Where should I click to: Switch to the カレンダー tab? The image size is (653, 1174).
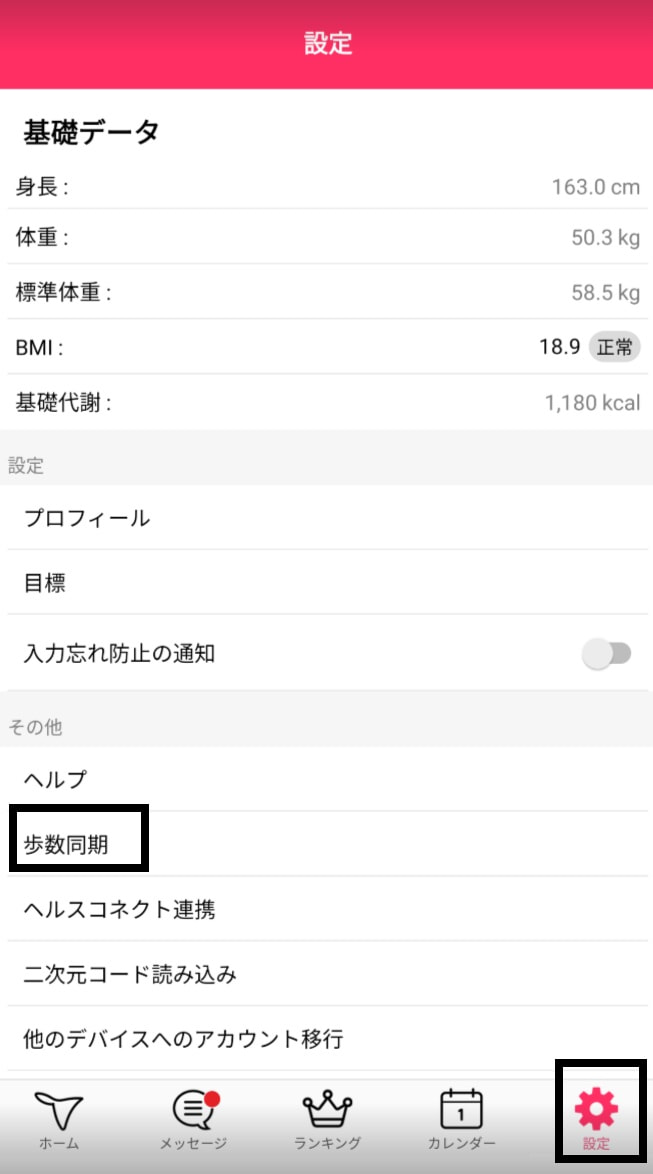pyautogui.click(x=461, y=1120)
